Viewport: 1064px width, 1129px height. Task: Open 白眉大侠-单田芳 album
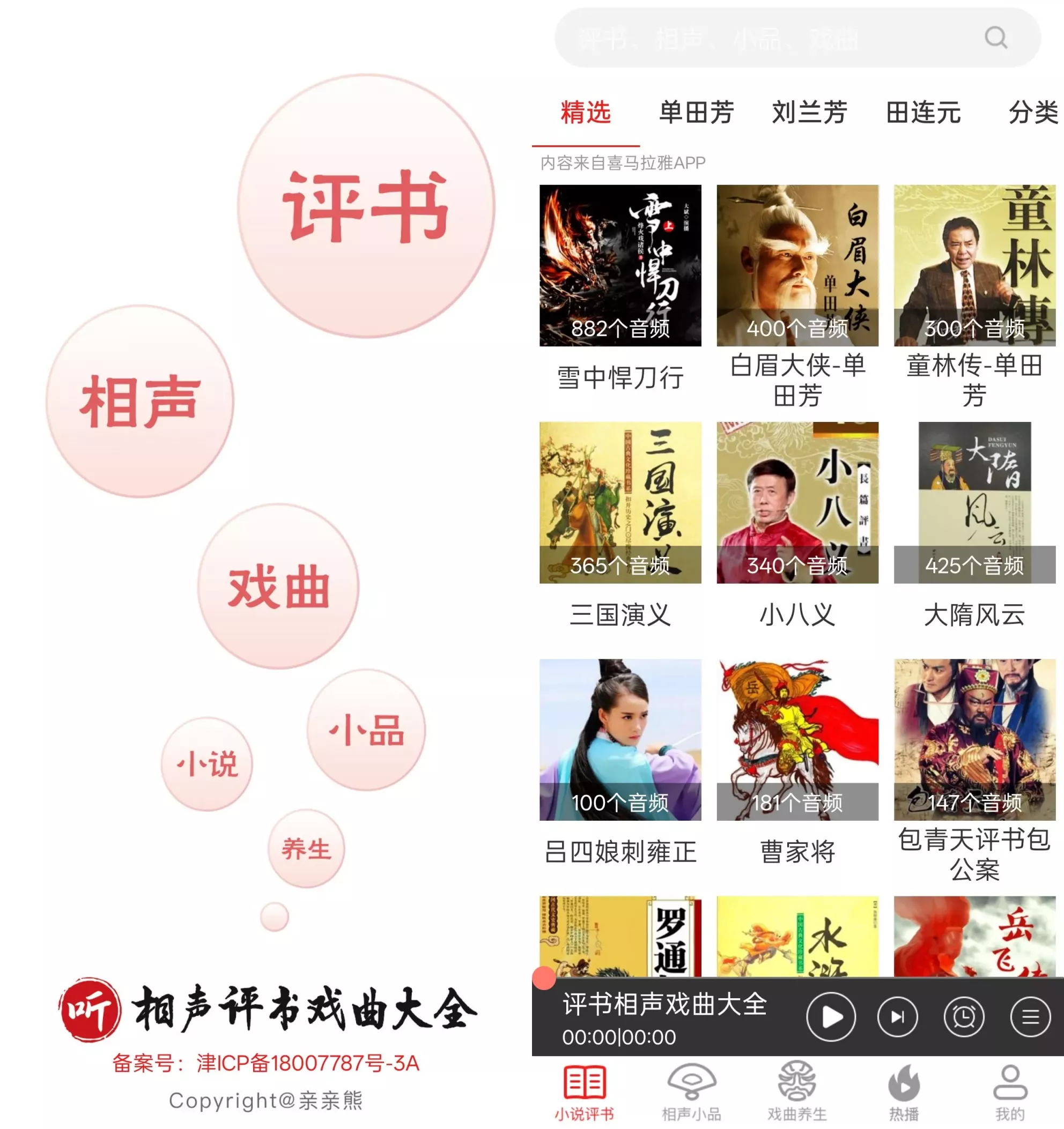coord(797,266)
